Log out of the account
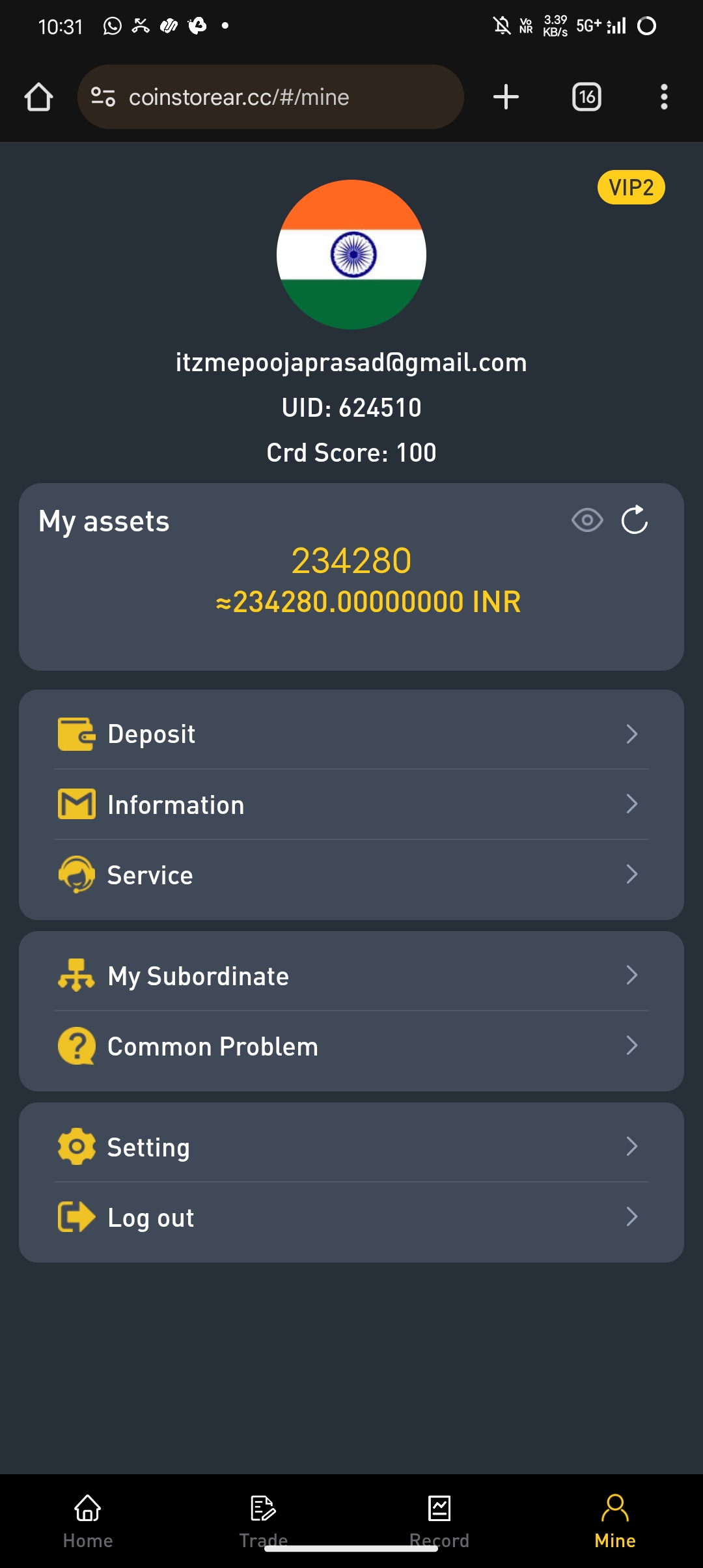703x1568 pixels. [351, 1217]
